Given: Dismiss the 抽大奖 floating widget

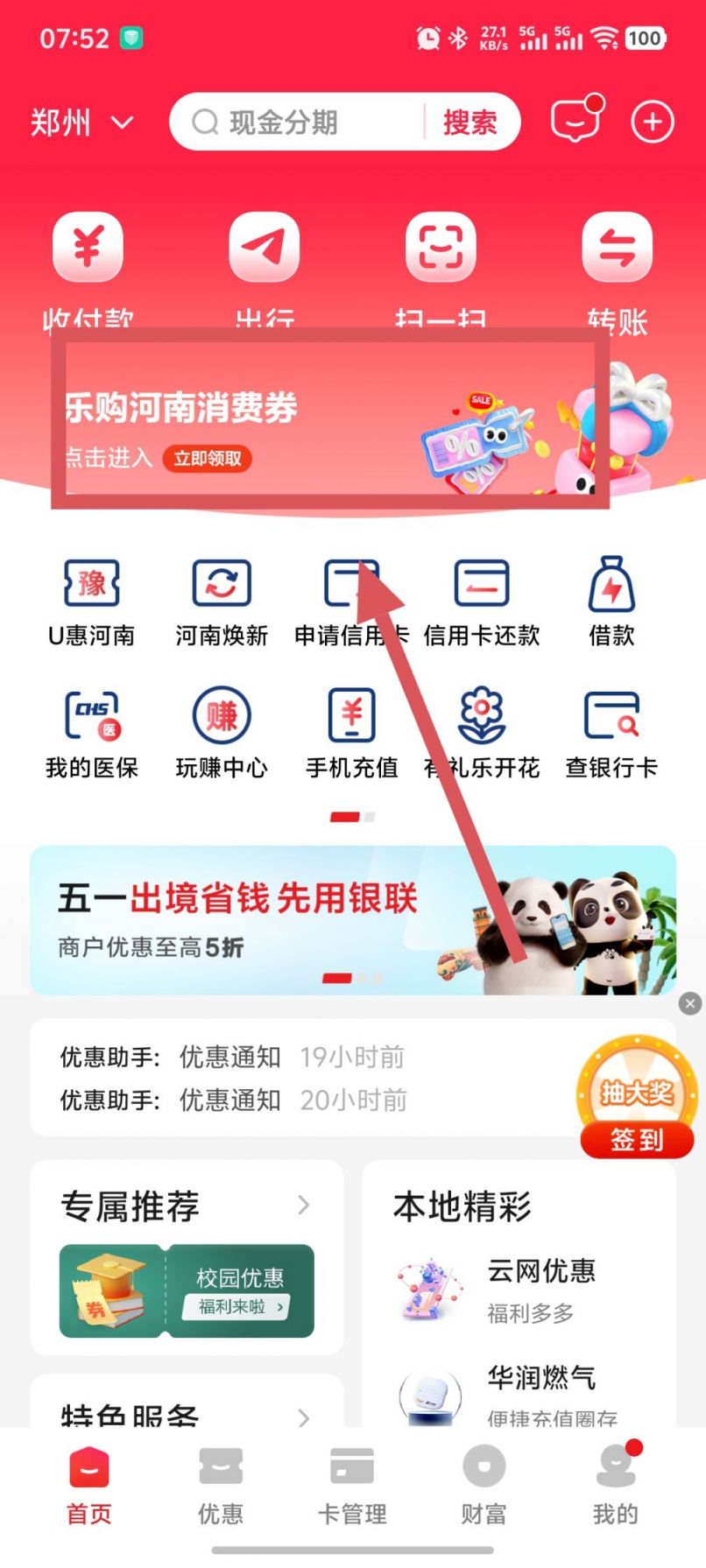Looking at the screenshot, I should point(690,1004).
